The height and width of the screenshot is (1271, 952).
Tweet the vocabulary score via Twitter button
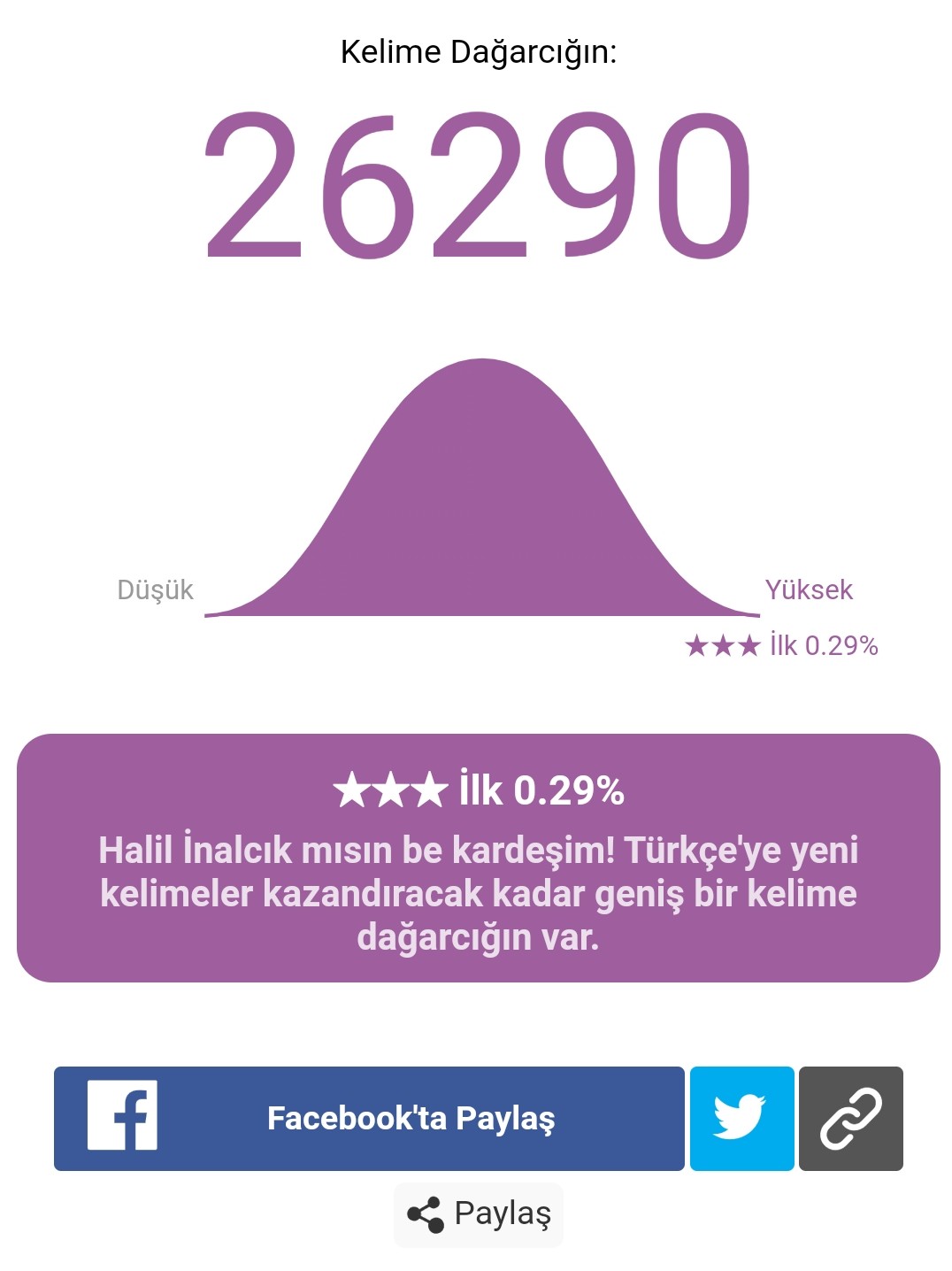coord(741,1118)
